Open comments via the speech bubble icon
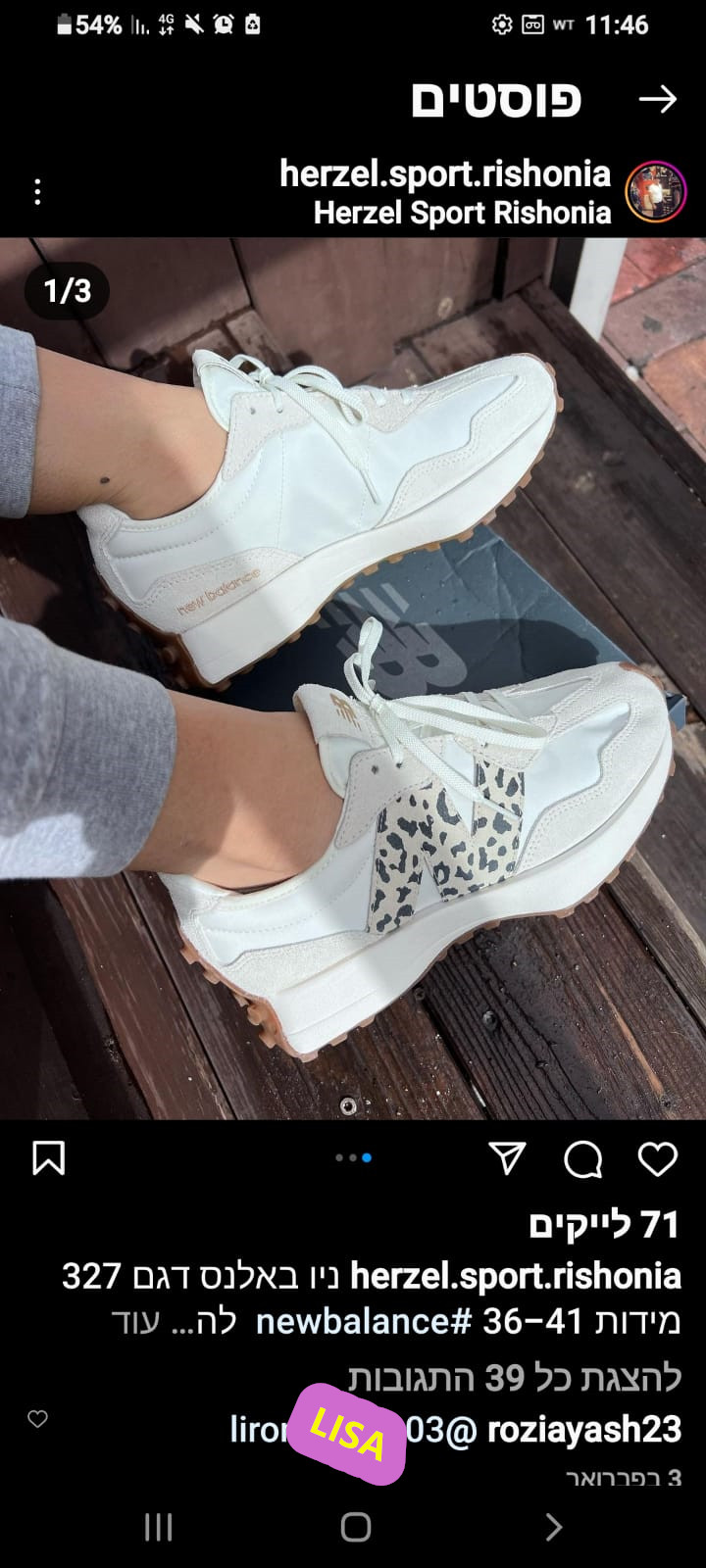 point(582,1159)
